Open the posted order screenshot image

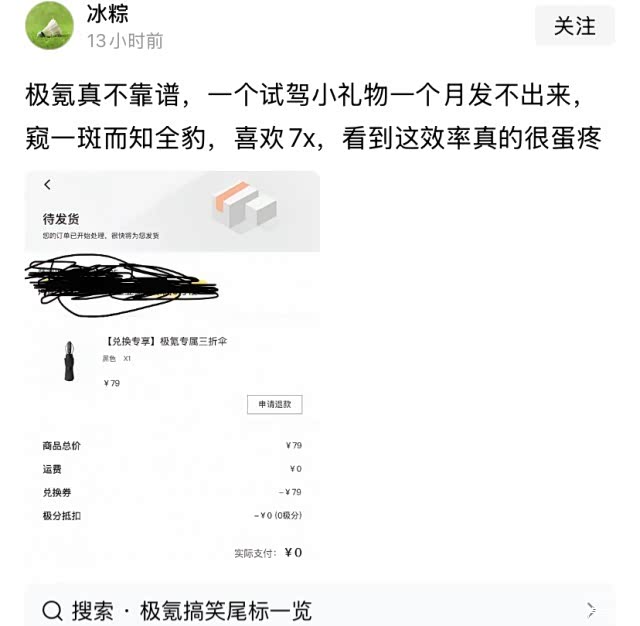(172, 370)
